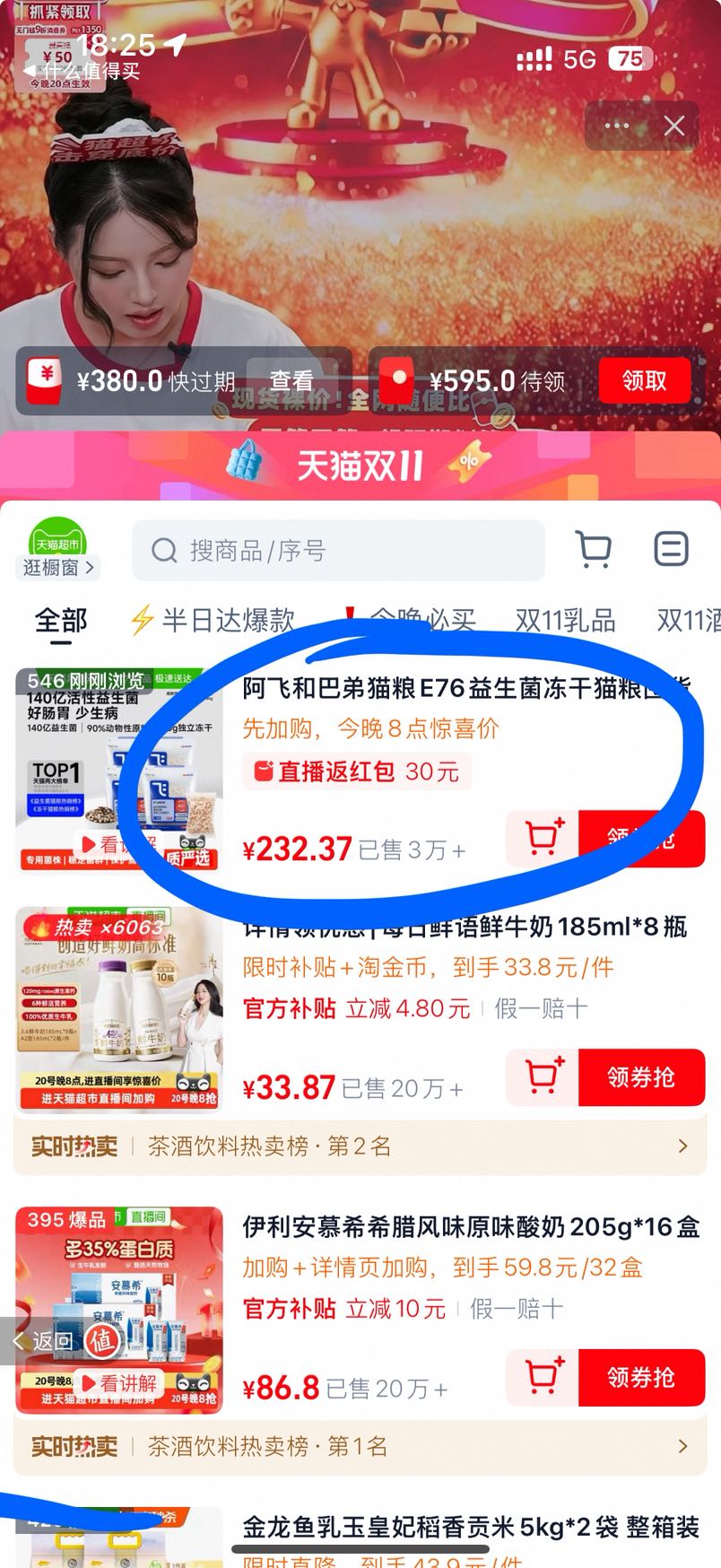Select the 全部 tab
The width and height of the screenshot is (721, 1568).
(x=61, y=620)
